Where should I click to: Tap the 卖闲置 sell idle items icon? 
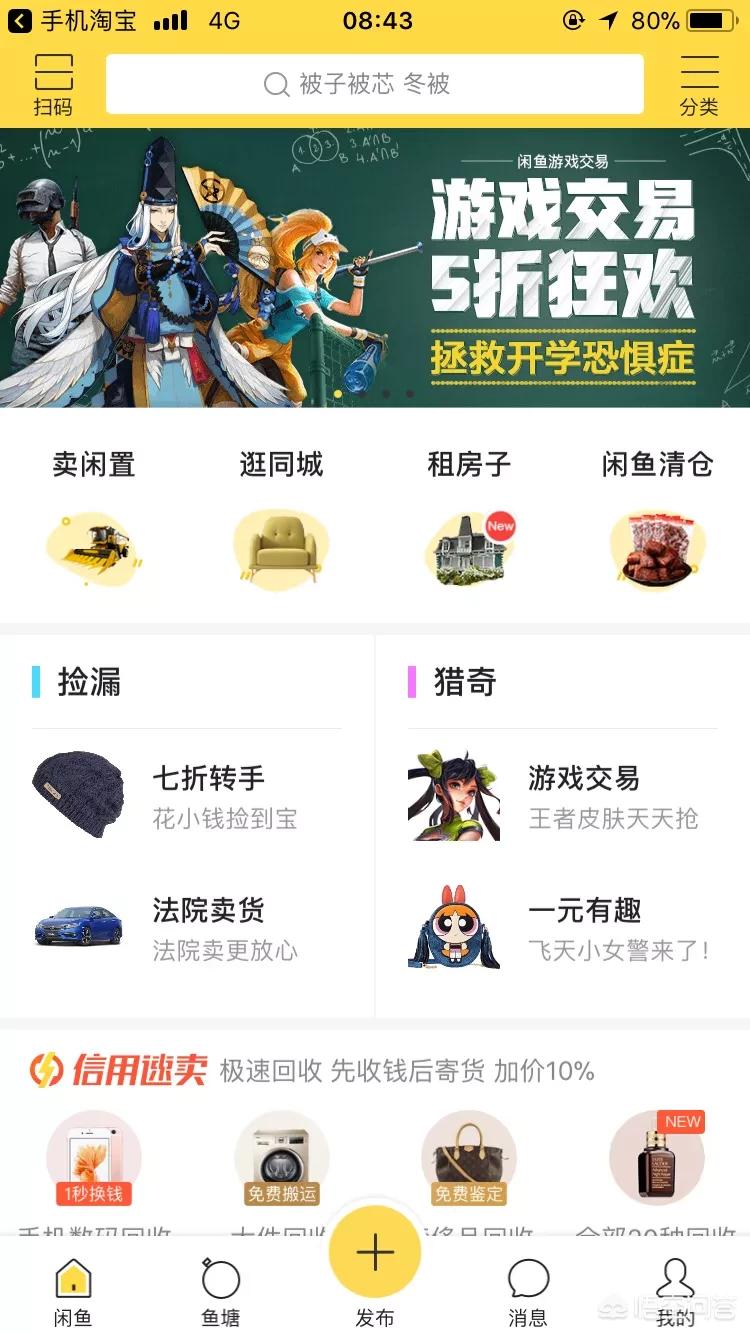[93, 510]
